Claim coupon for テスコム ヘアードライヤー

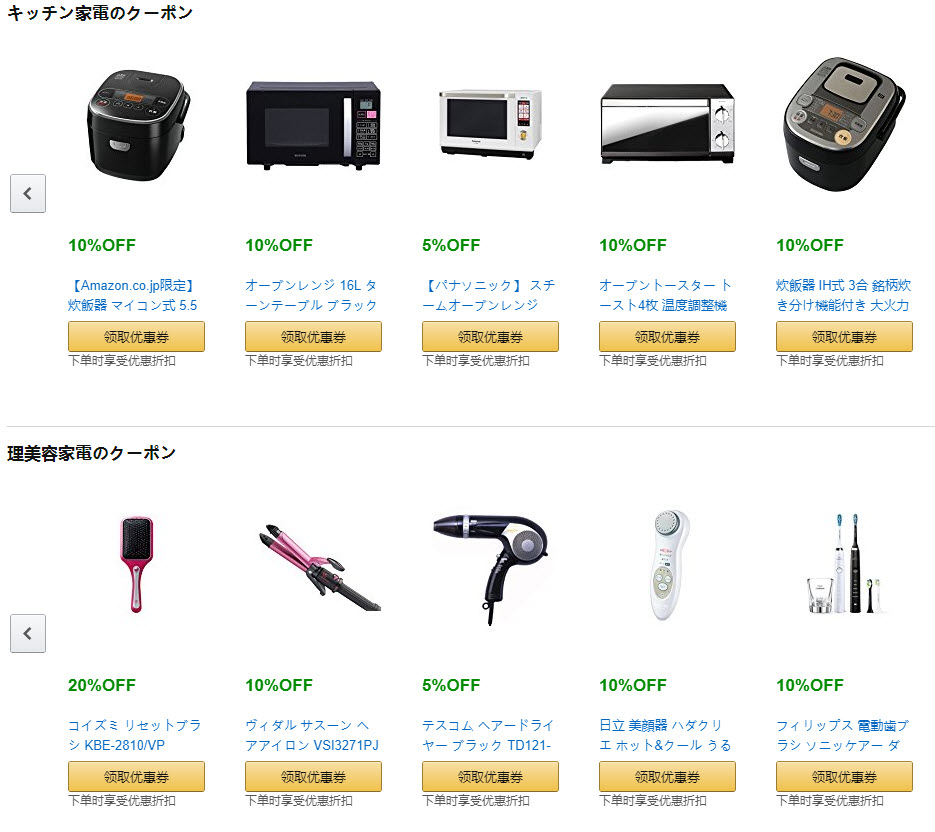[x=490, y=776]
